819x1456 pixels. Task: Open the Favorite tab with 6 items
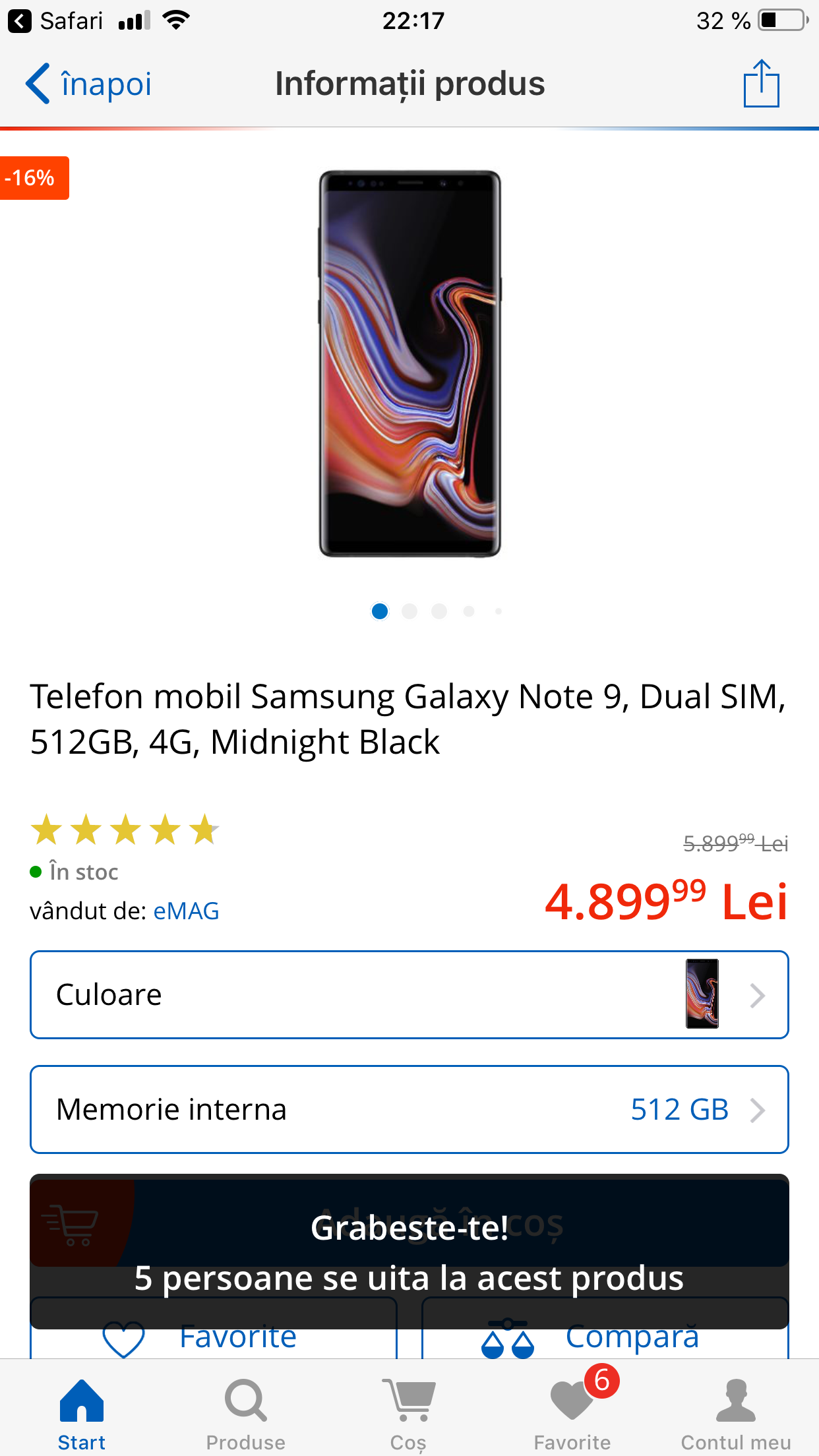coord(573,1414)
